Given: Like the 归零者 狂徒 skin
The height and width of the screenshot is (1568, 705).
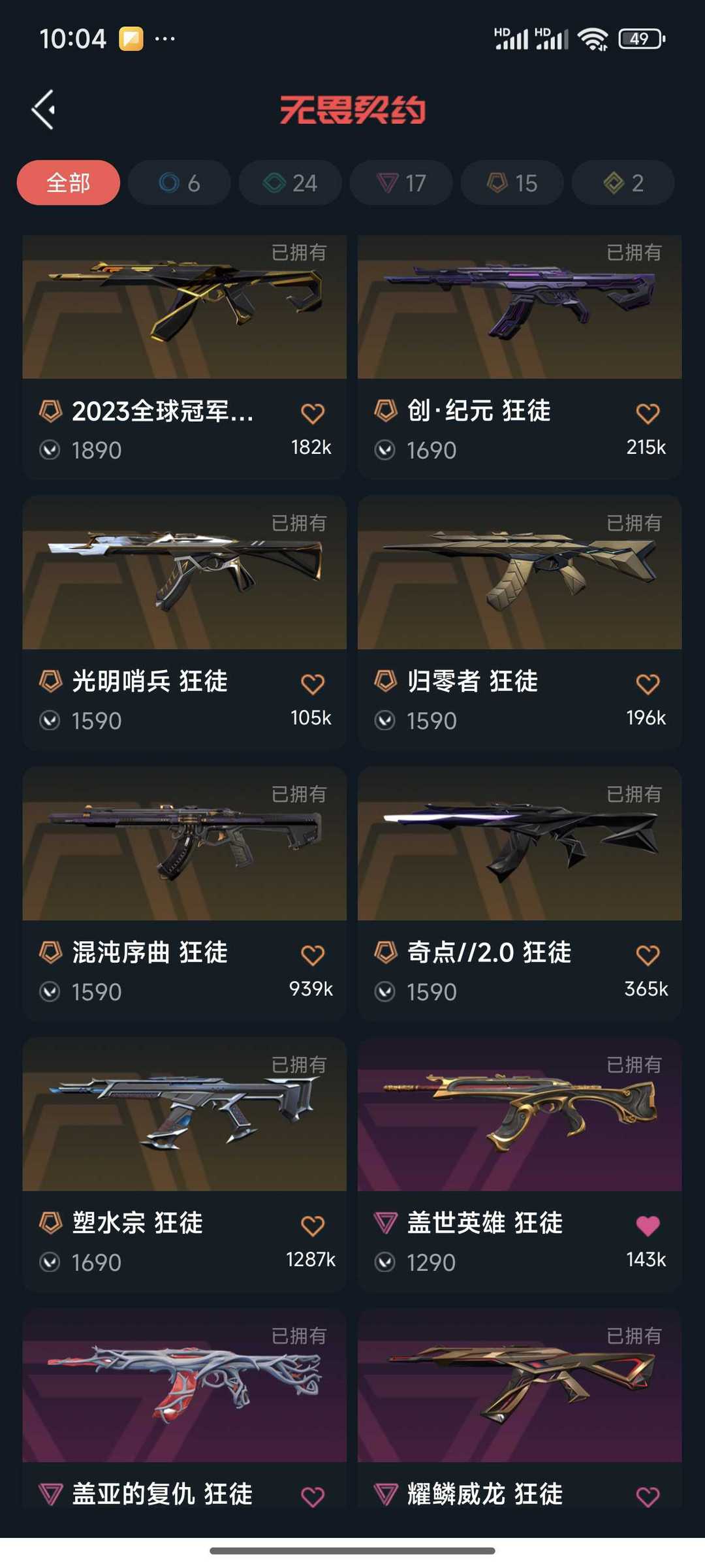Looking at the screenshot, I should [x=648, y=684].
